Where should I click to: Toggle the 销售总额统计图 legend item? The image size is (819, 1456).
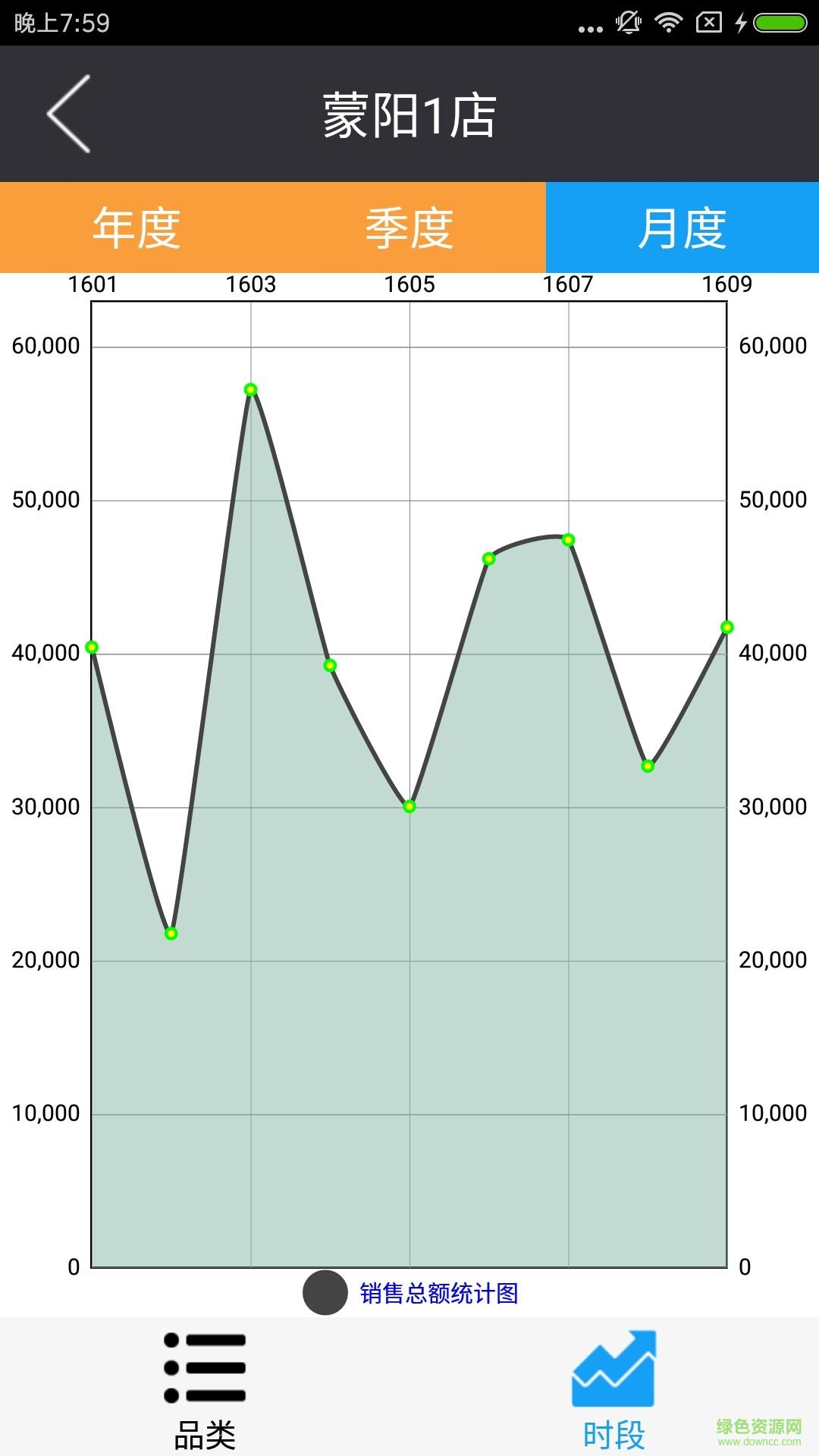point(410,1293)
